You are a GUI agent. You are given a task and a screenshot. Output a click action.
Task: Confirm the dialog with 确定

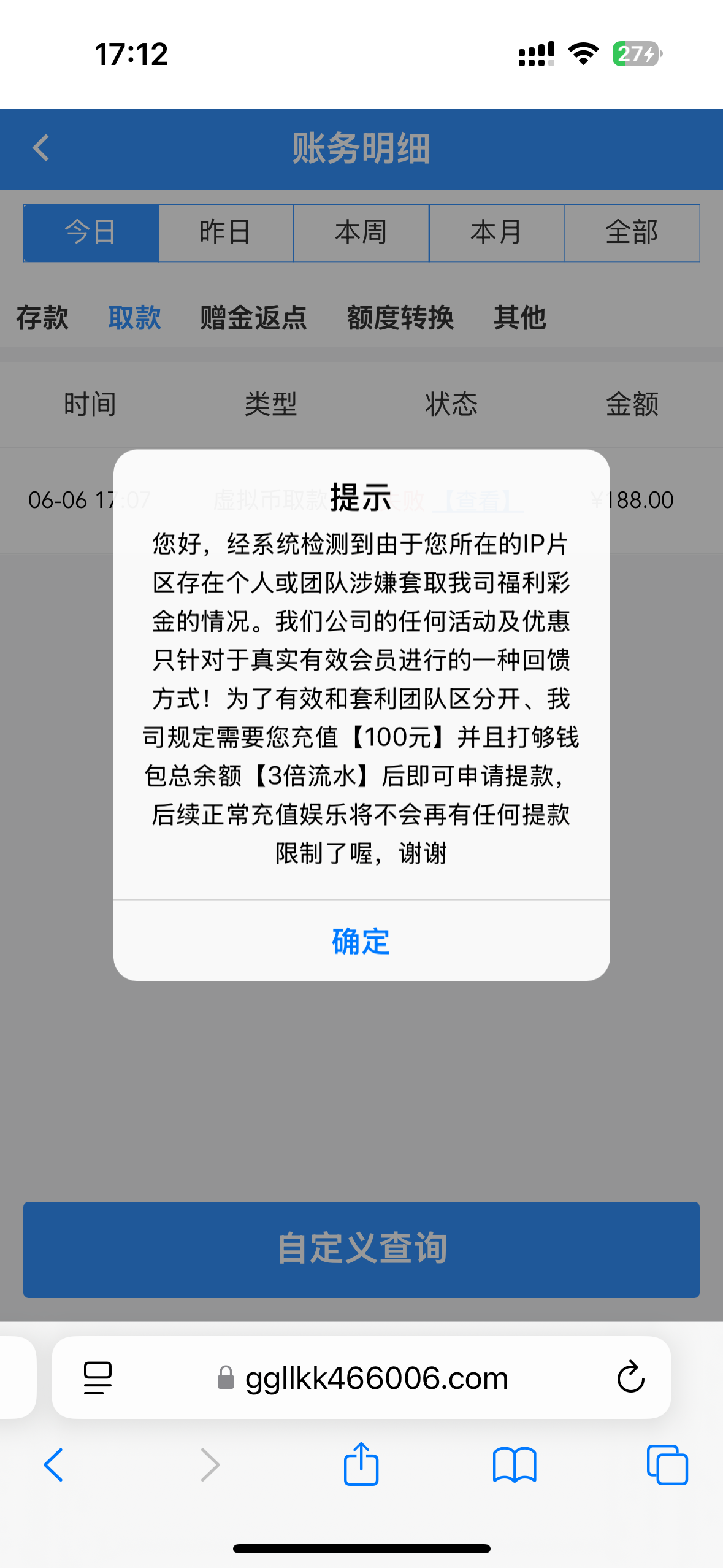click(361, 941)
